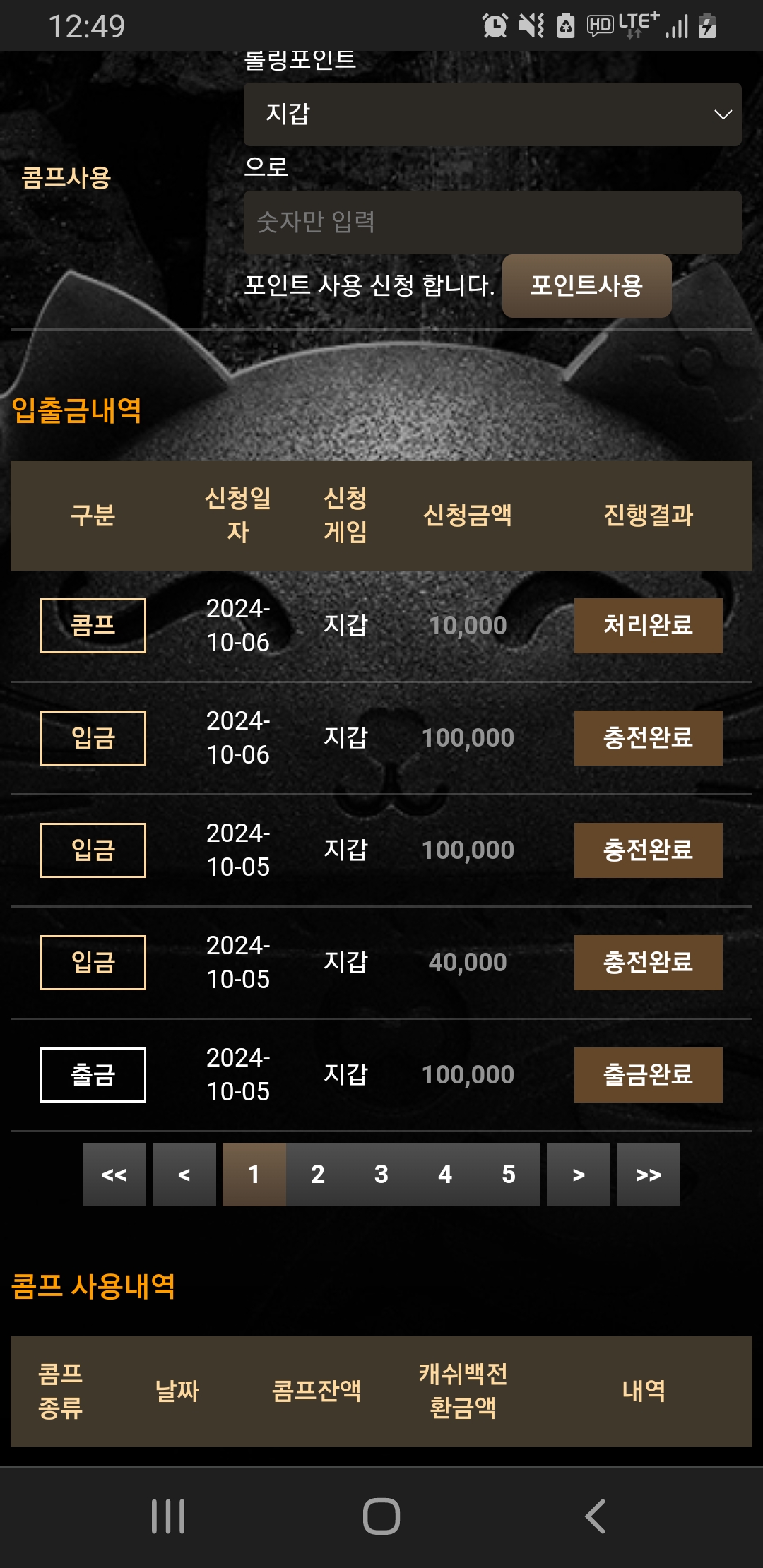Go to page 3 of transaction history
The height and width of the screenshot is (1568, 763).
[381, 1175]
